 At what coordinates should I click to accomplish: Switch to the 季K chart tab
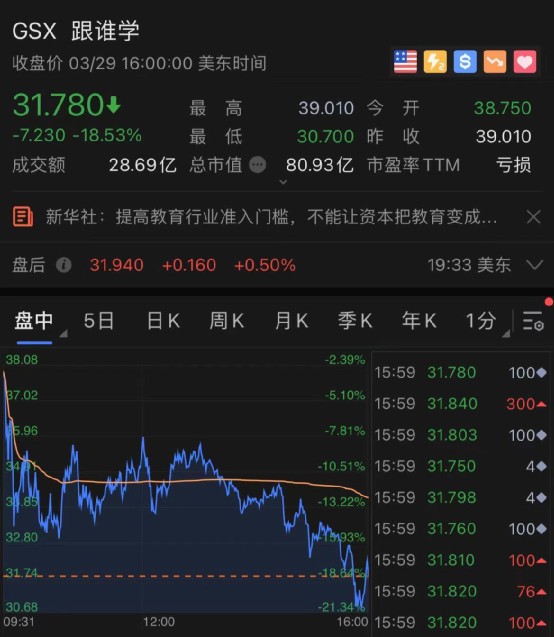tap(355, 321)
